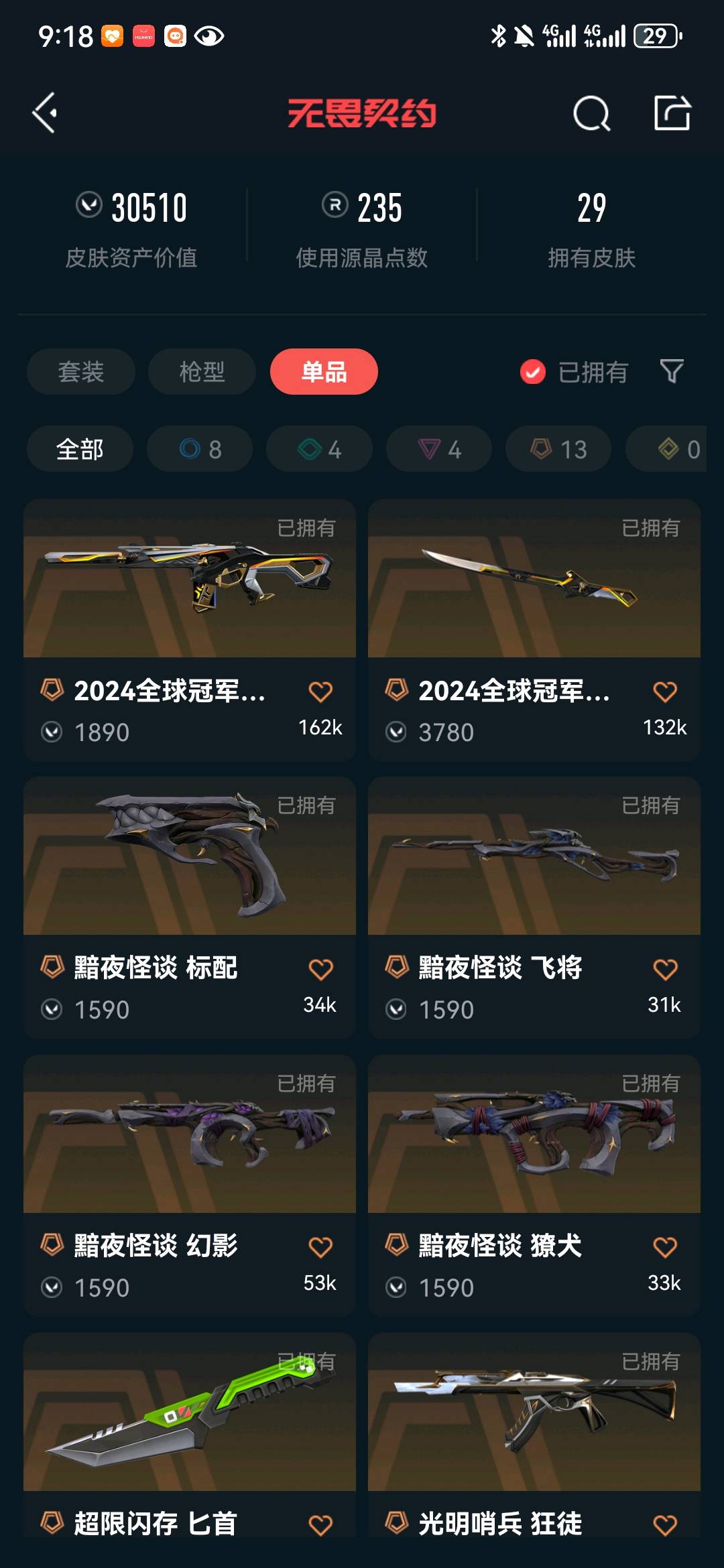Image resolution: width=724 pixels, height=1568 pixels.
Task: Open the 光明哨兵 狂徒 skin card
Action: click(x=534, y=1427)
